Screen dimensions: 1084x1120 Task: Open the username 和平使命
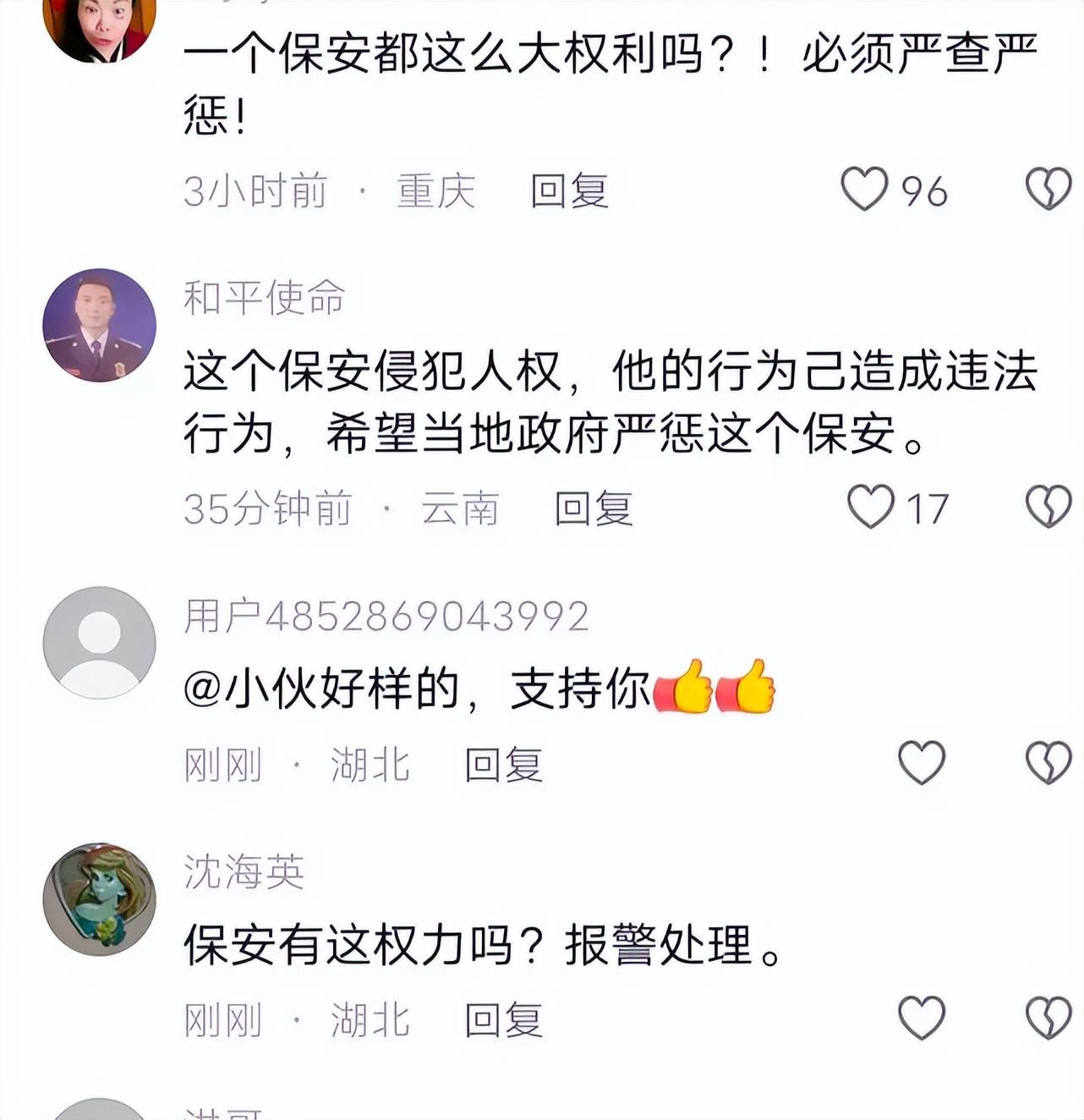point(265,298)
